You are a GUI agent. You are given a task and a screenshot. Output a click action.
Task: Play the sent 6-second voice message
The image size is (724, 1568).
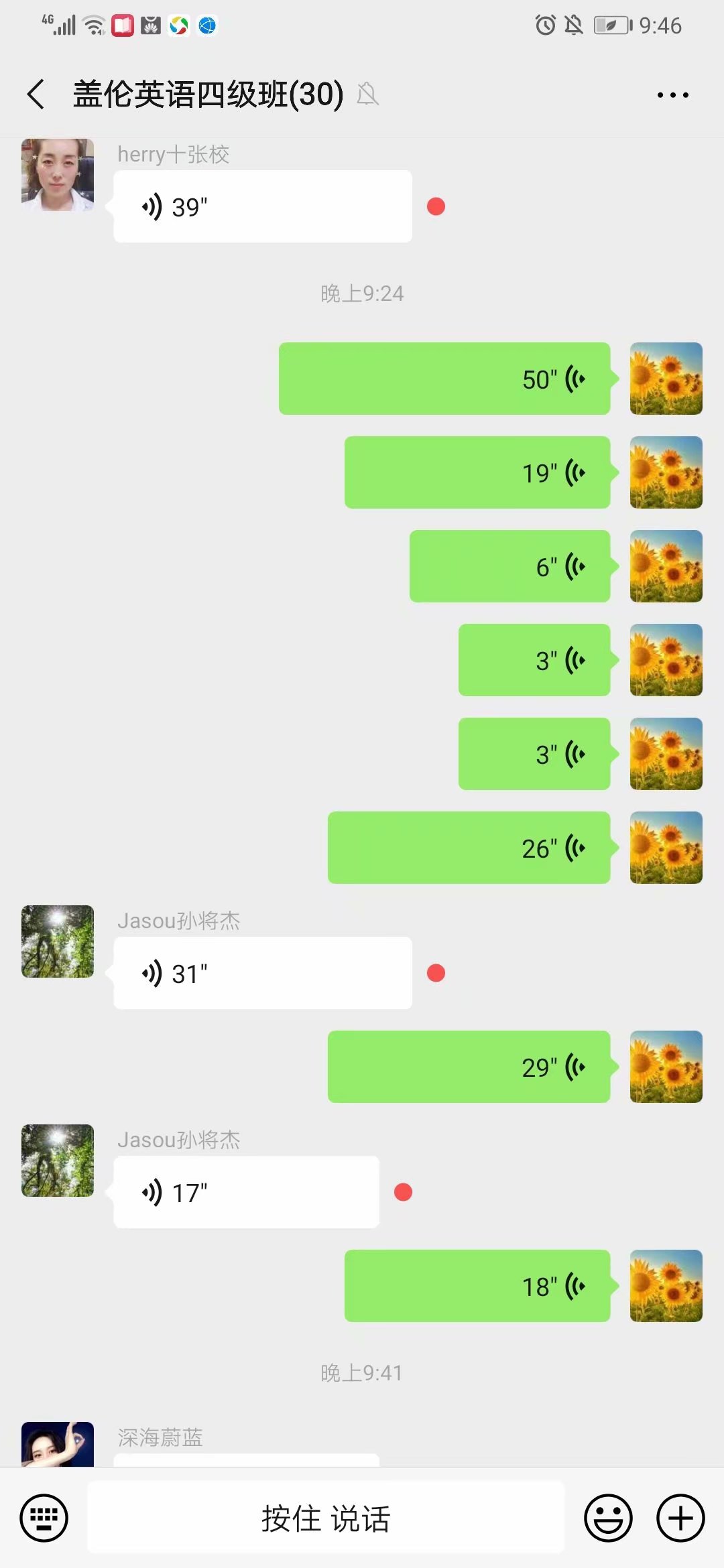[510, 566]
